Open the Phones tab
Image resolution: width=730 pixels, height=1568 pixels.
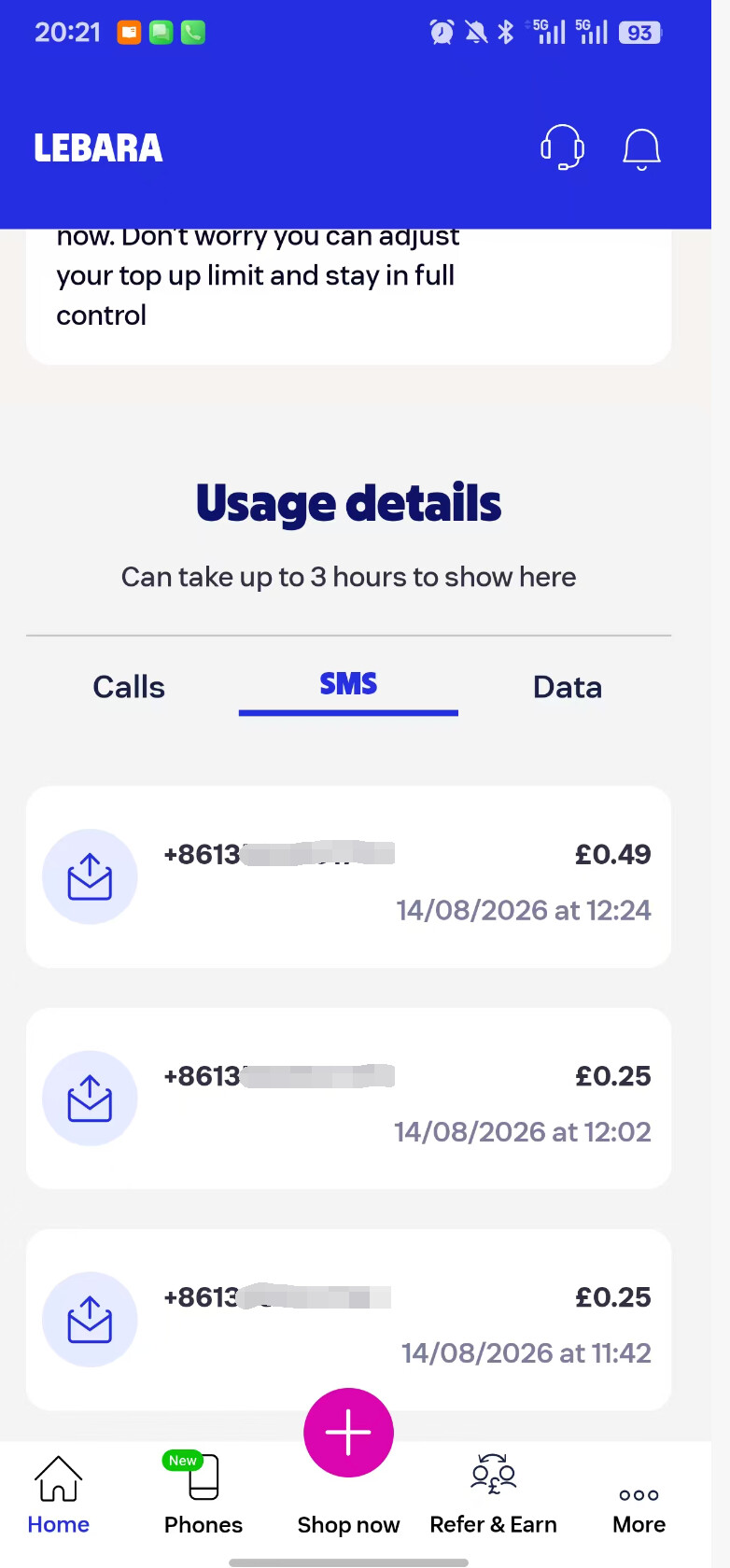204,1494
